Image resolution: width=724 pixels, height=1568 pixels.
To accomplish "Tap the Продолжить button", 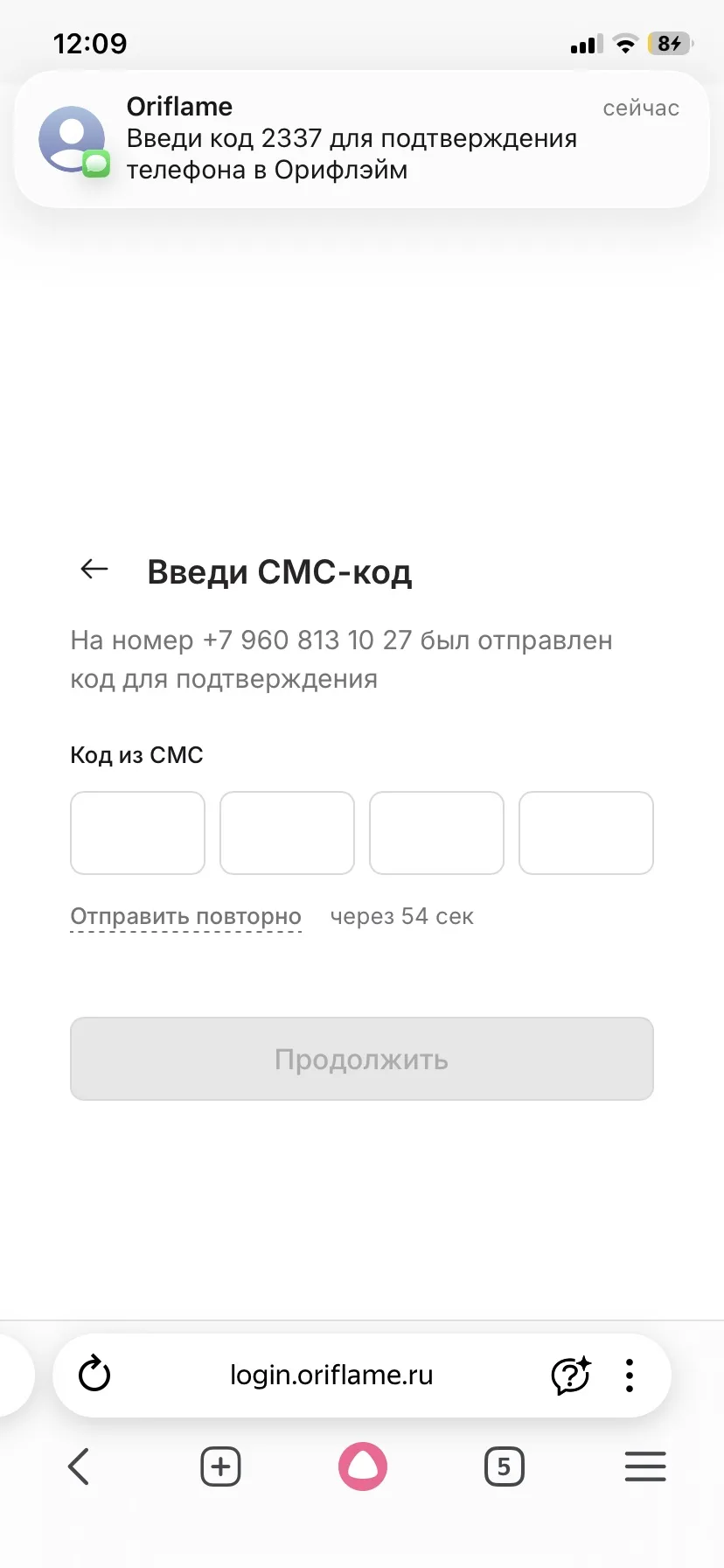I will click(362, 1059).
